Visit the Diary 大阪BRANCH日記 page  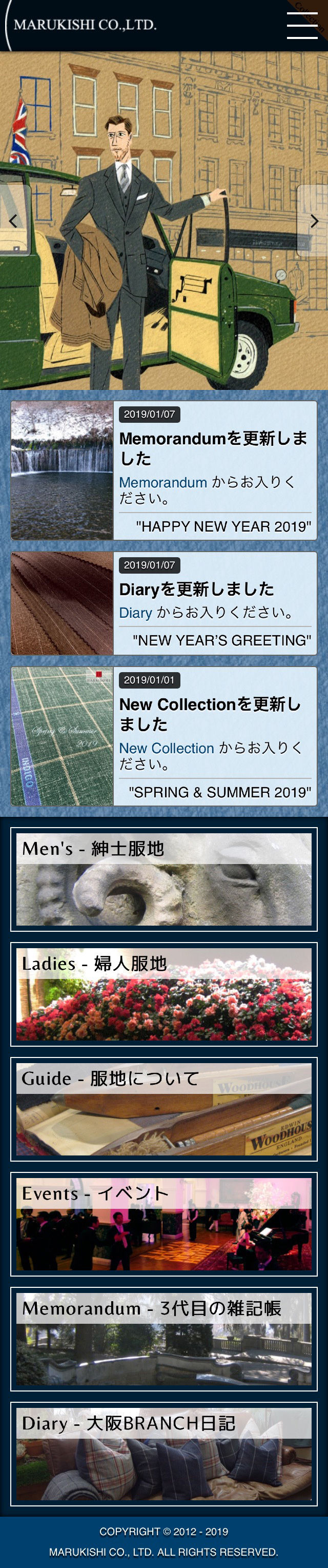[163, 1454]
